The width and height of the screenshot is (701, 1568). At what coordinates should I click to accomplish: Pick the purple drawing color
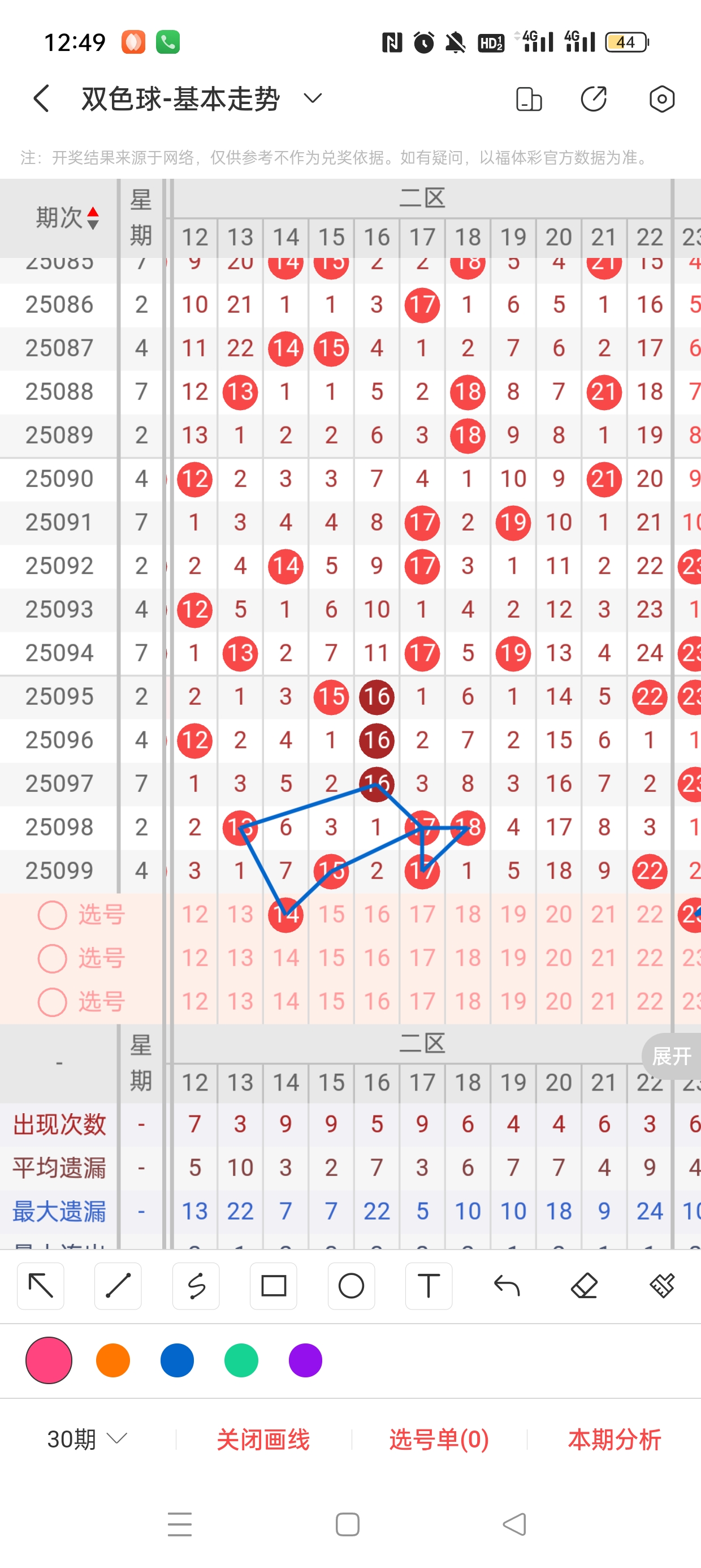(305, 1360)
